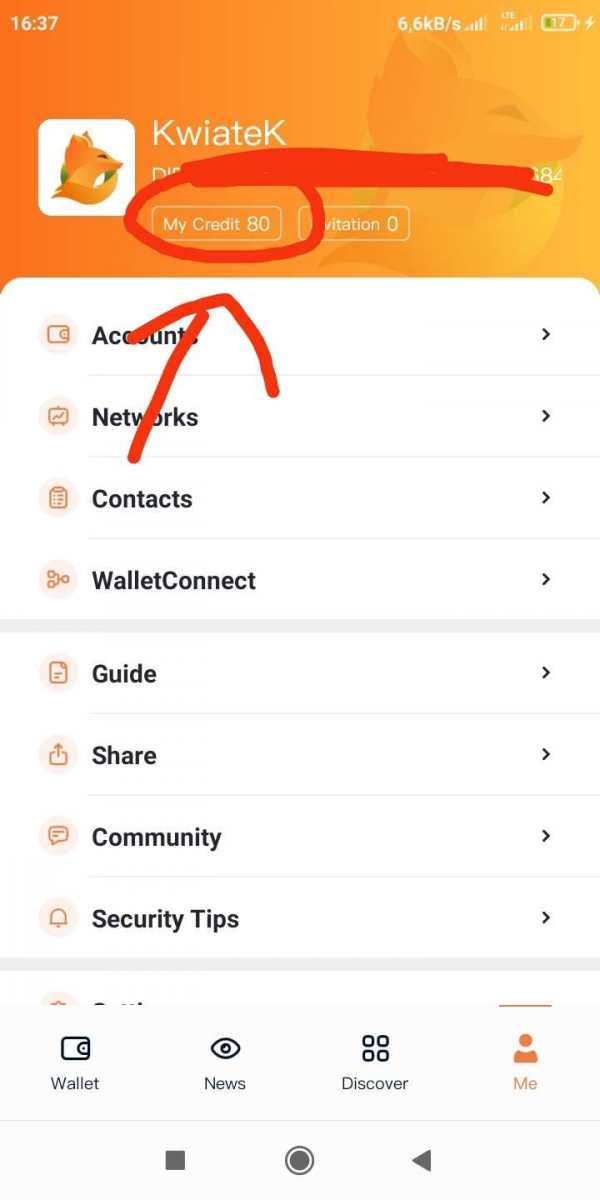This screenshot has height=1200, width=600.
Task: Switch to the Wallet tab
Action: [x=75, y=1061]
